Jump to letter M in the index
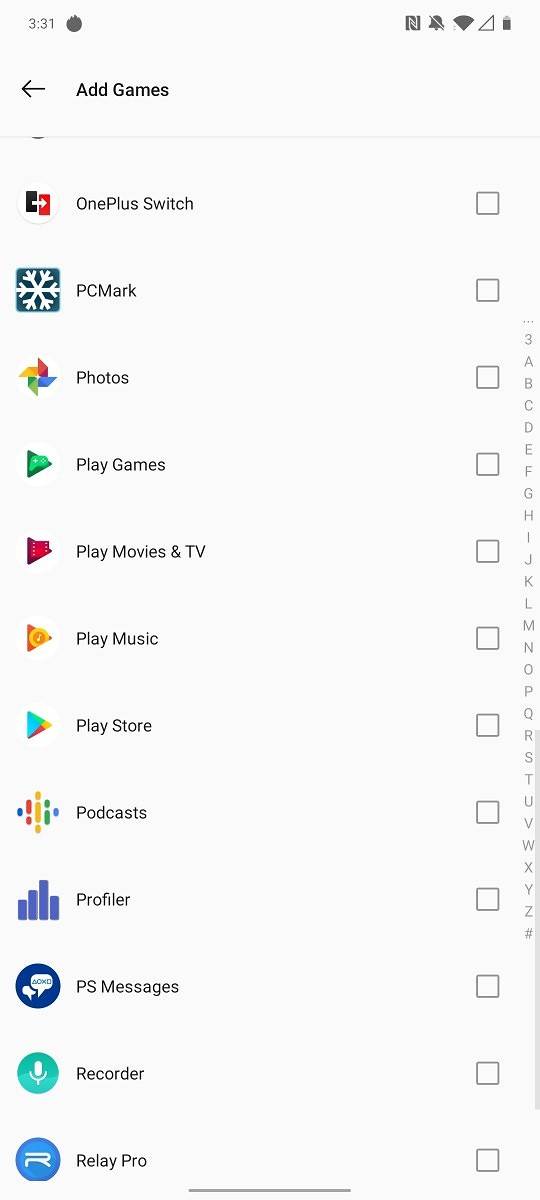Screen dimensions: 540x1200 pyautogui.click(x=528, y=625)
